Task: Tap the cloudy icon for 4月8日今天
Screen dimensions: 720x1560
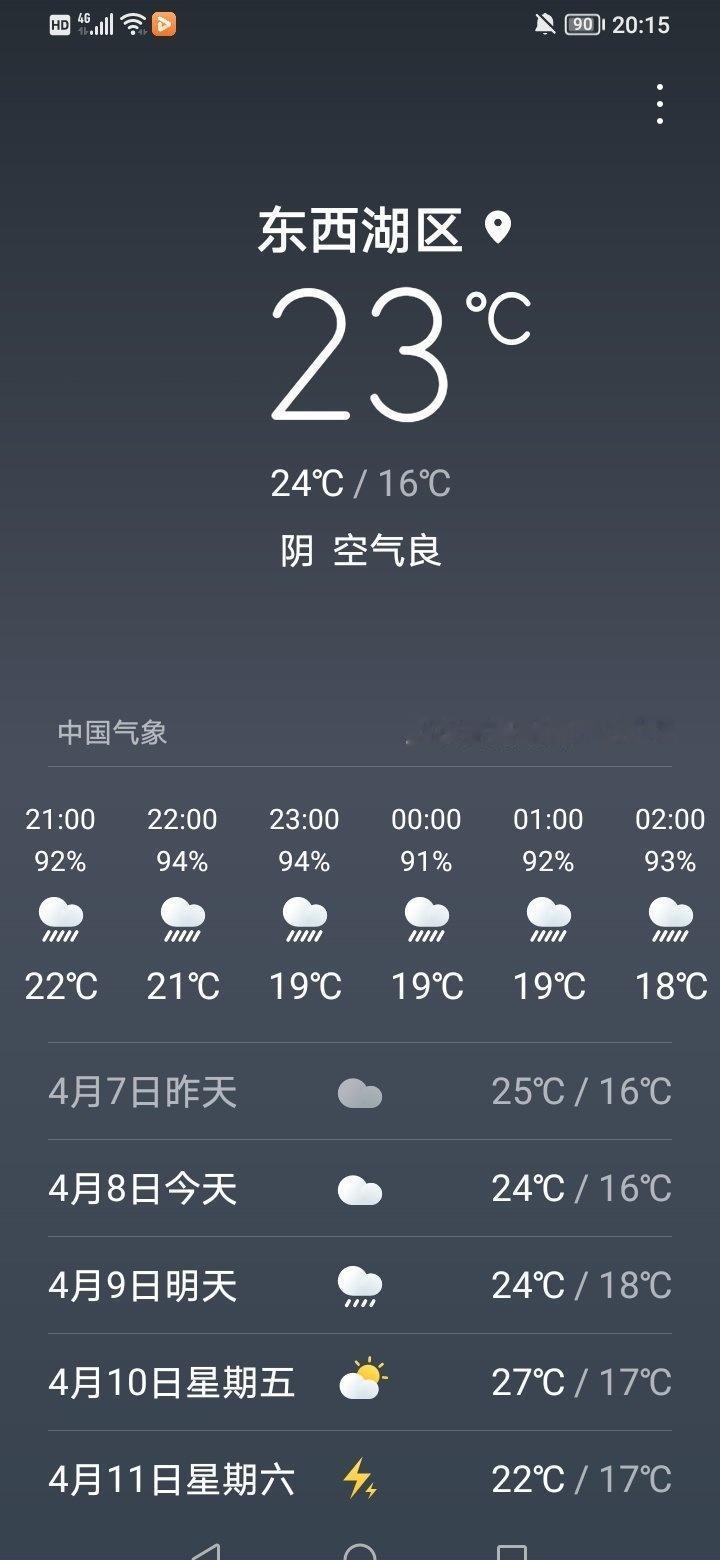Action: coord(360,1188)
